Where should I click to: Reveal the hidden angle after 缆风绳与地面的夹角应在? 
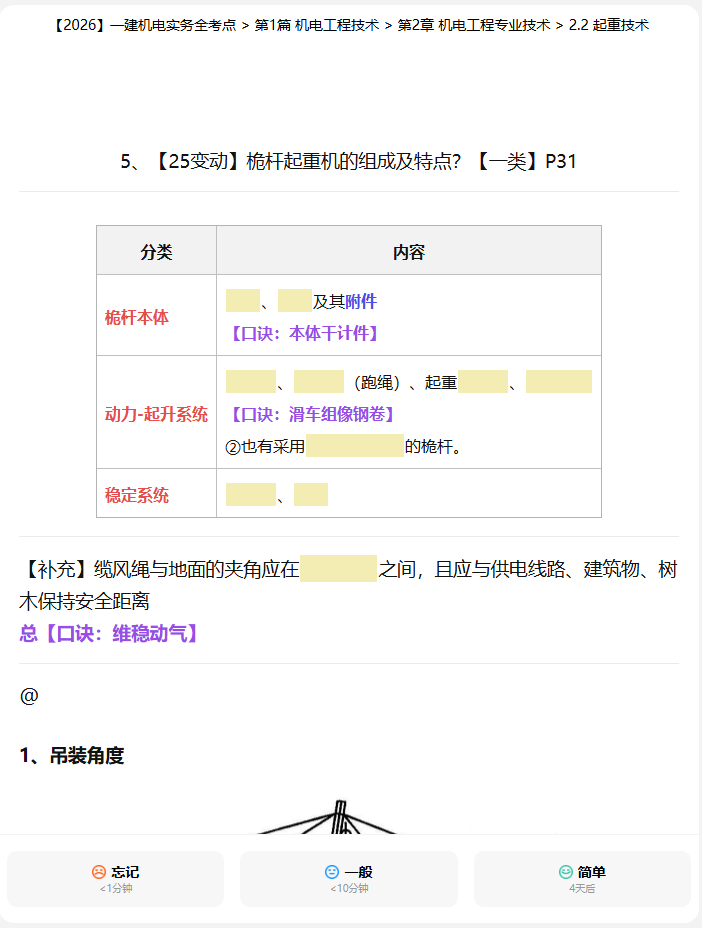coord(339,569)
